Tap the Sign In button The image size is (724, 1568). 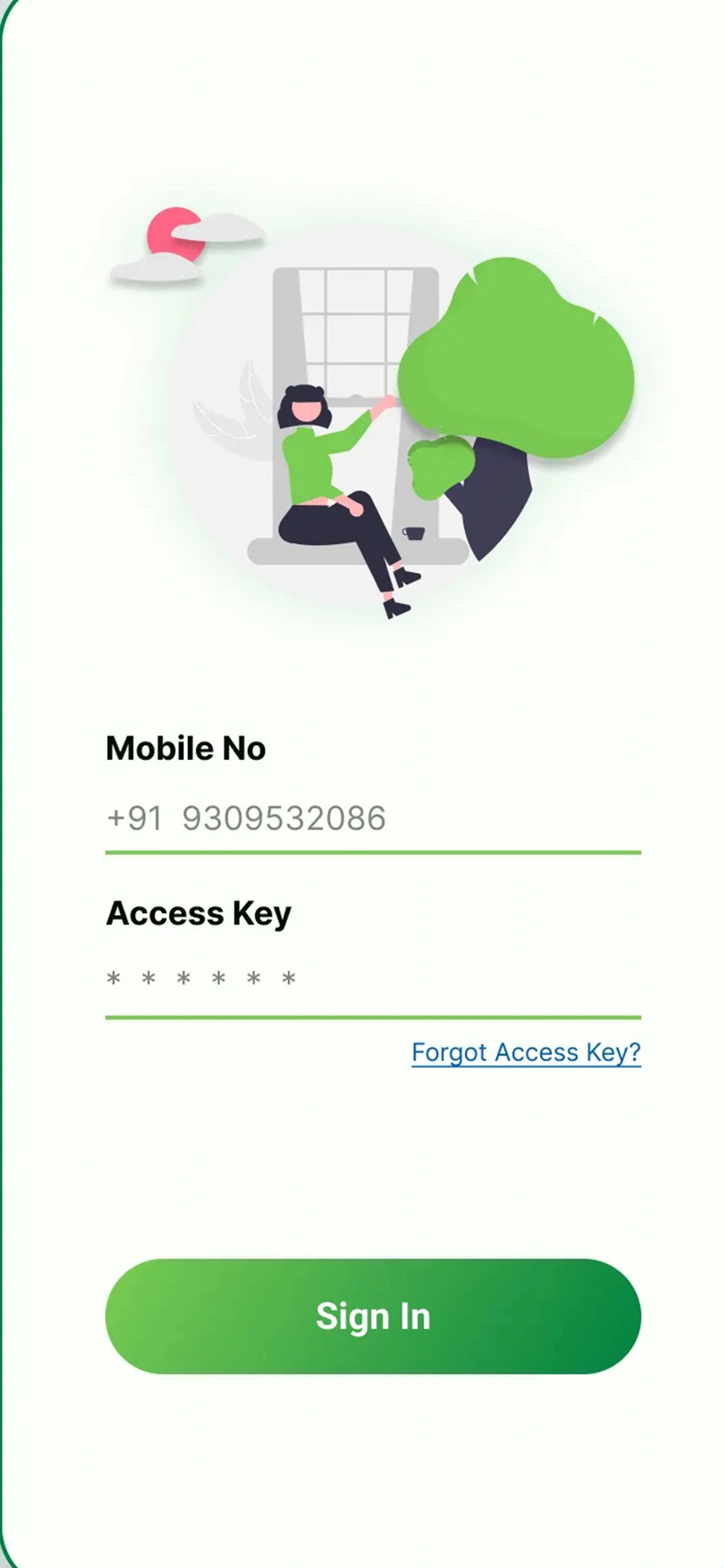click(x=372, y=1316)
